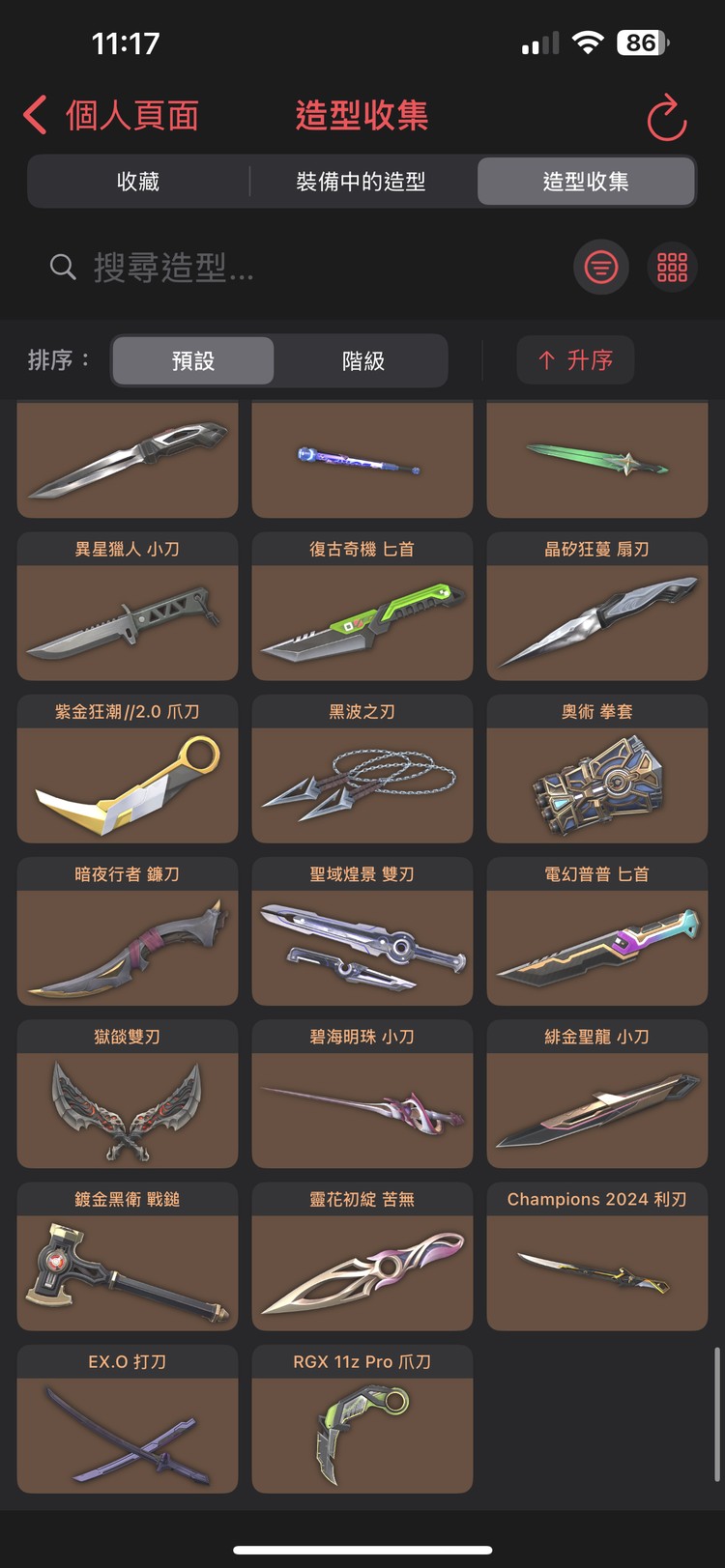This screenshot has height=1568, width=725.
Task: View the 奧術 拳套 skin
Action: (x=596, y=769)
